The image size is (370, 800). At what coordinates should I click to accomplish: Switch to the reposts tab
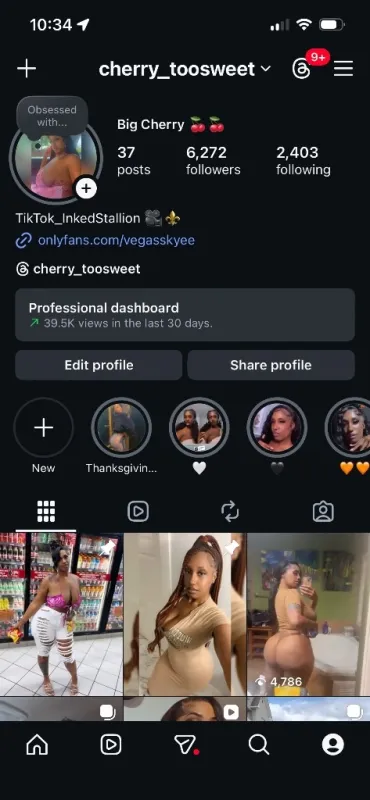(x=230, y=511)
